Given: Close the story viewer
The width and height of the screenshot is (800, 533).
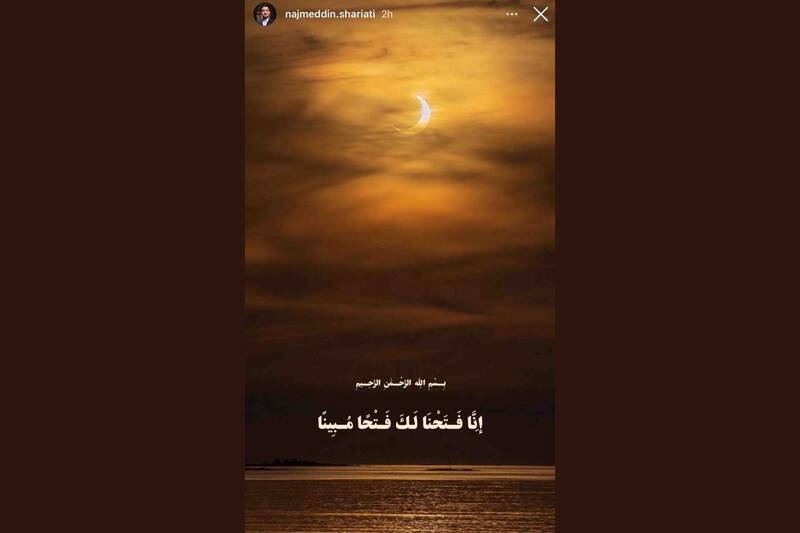Looking at the screenshot, I should coord(539,14).
